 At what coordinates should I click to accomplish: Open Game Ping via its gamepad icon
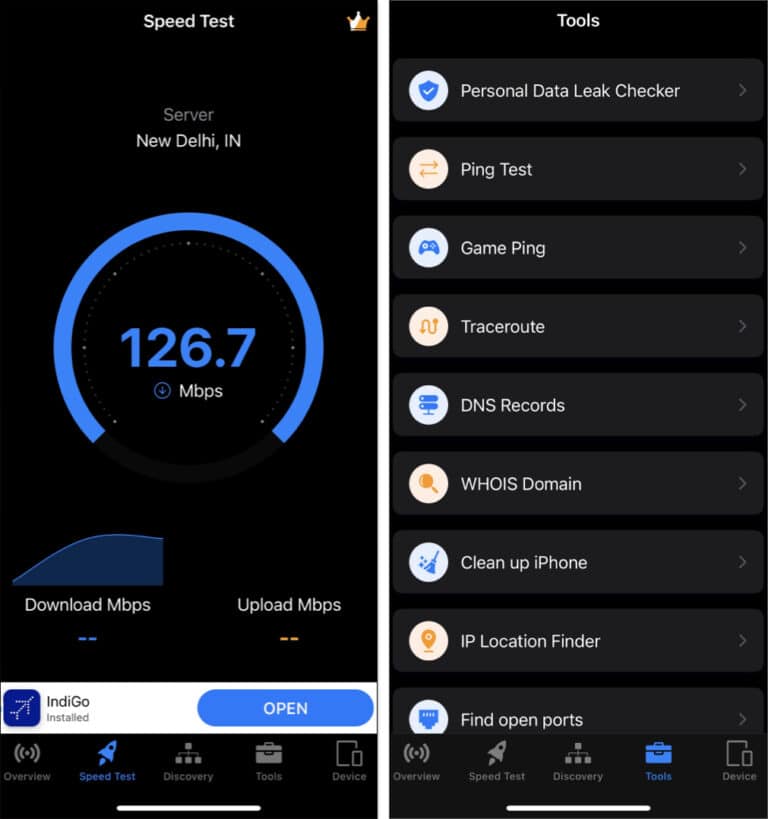click(x=428, y=248)
